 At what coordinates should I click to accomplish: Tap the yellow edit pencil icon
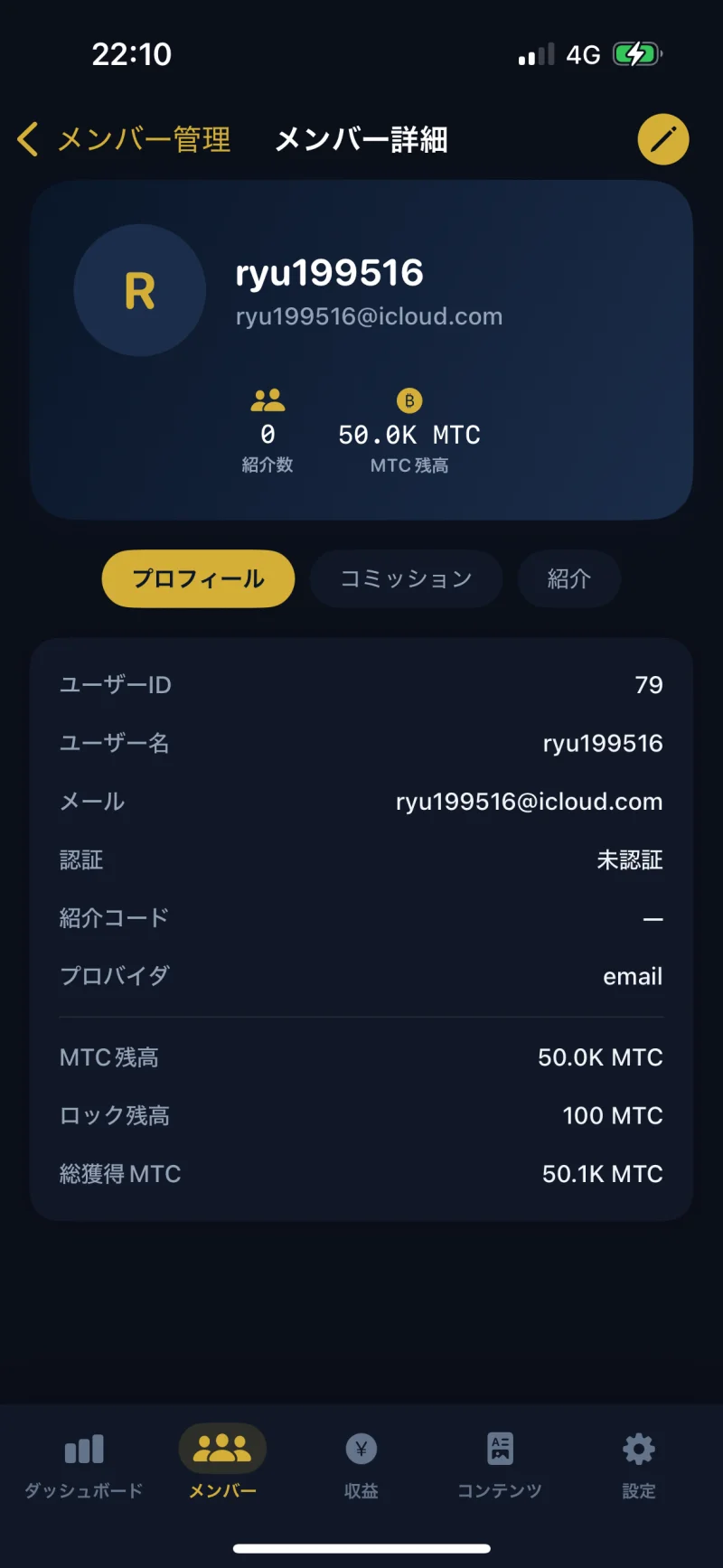click(663, 139)
